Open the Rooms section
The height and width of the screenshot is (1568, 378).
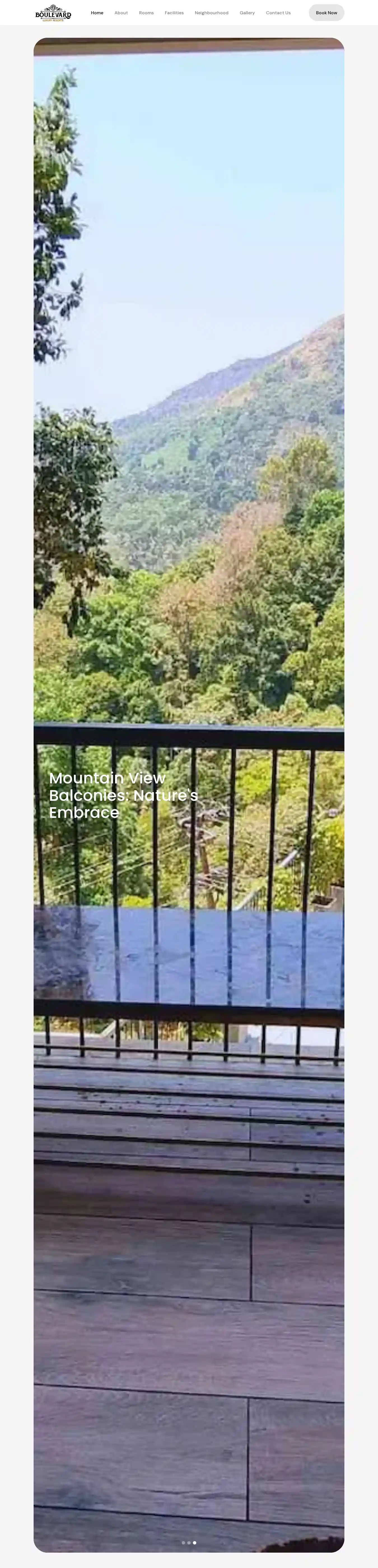[146, 13]
